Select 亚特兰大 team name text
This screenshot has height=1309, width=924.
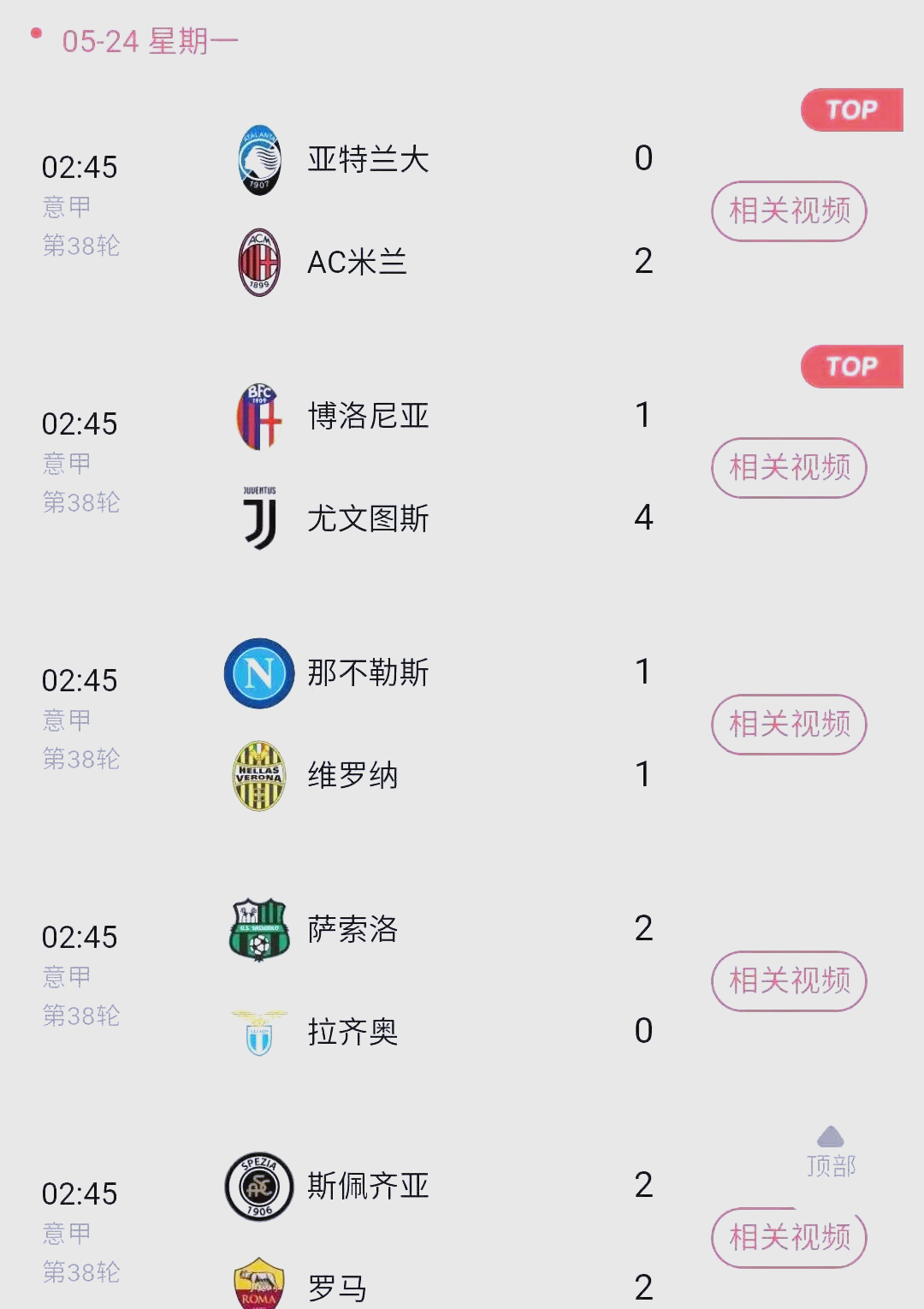(368, 158)
